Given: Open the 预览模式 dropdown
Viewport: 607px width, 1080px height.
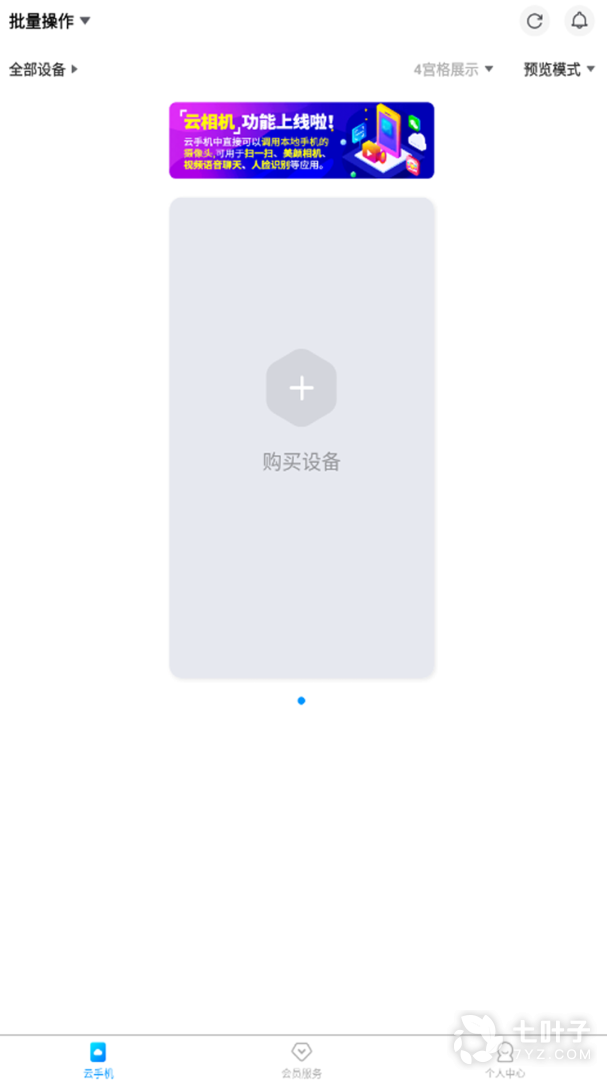Looking at the screenshot, I should click(559, 69).
